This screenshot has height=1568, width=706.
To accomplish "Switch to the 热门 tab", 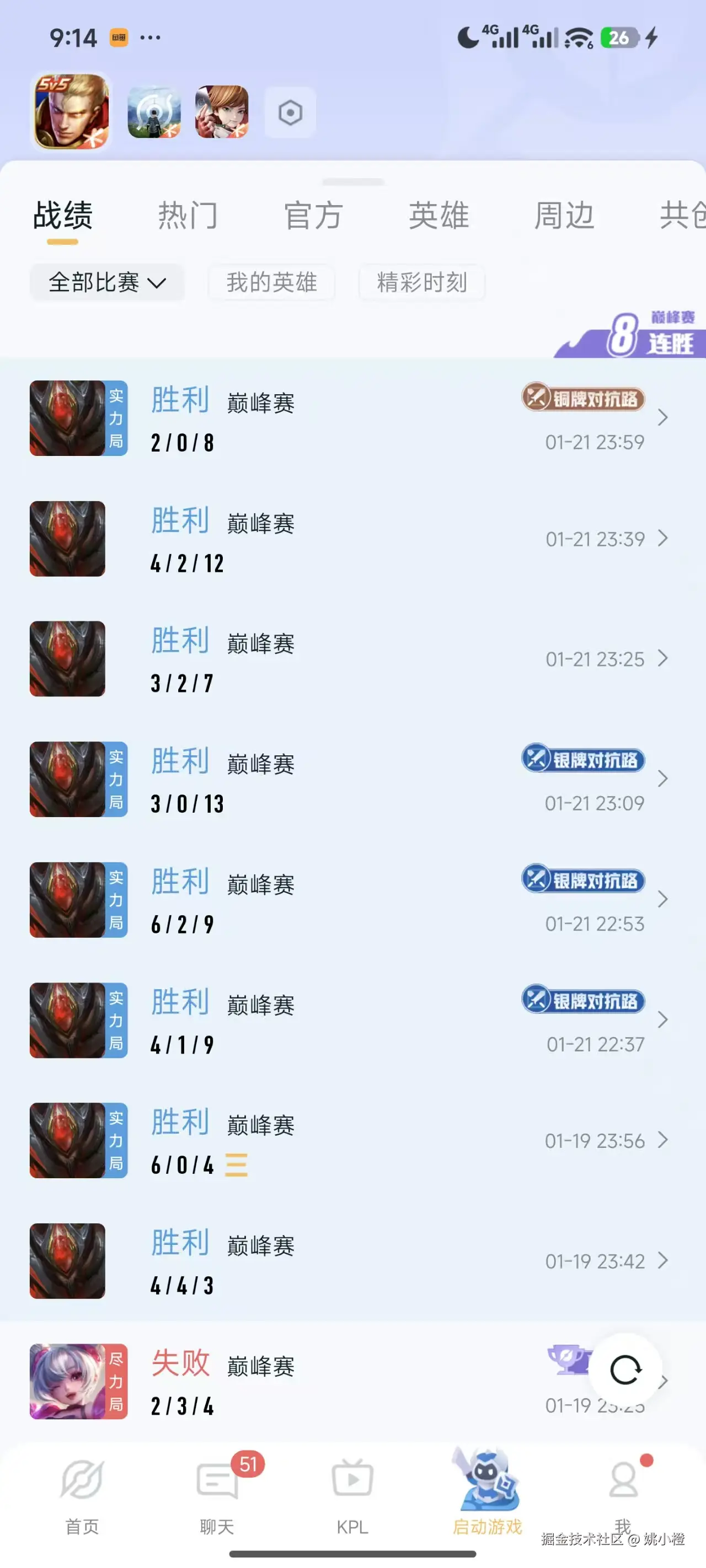I will point(188,216).
